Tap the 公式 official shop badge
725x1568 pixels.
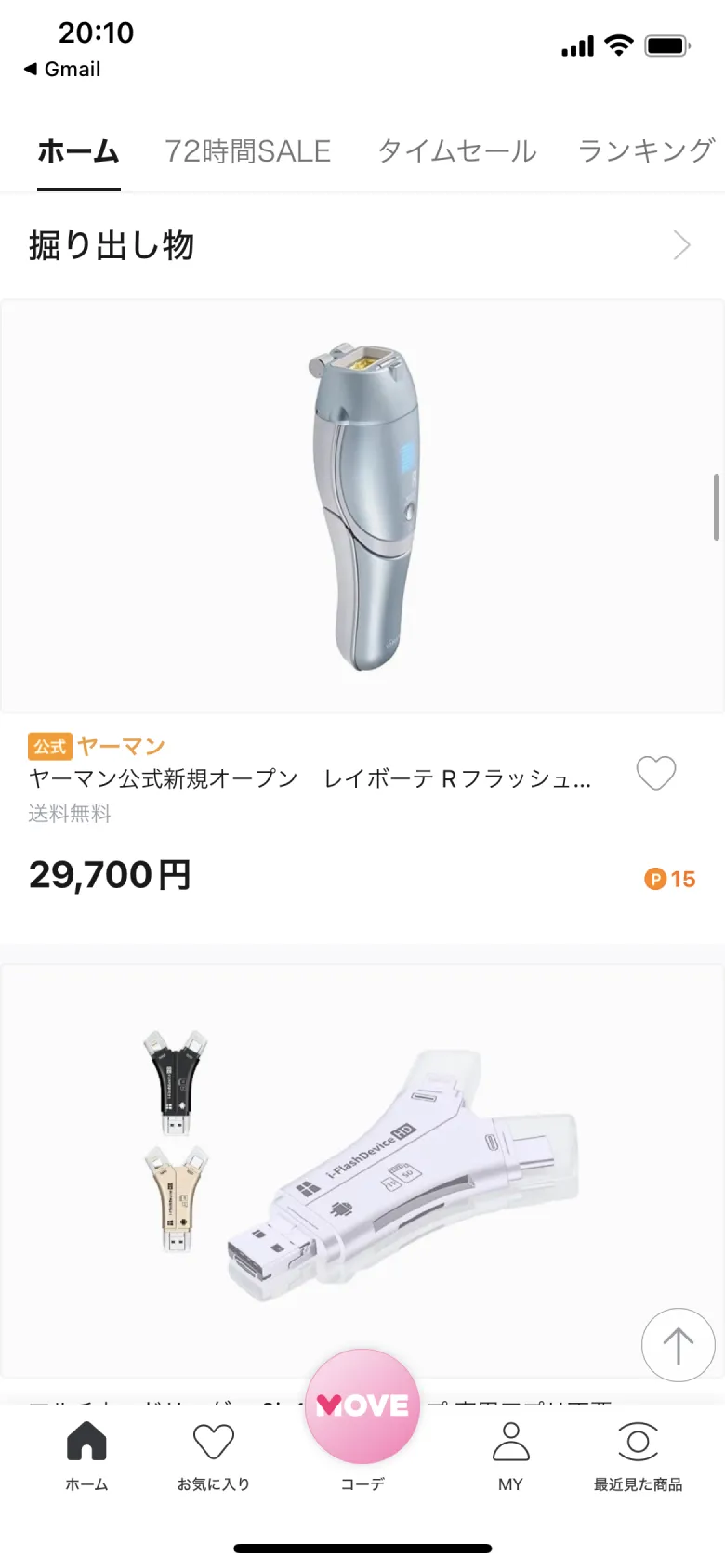pyautogui.click(x=50, y=746)
